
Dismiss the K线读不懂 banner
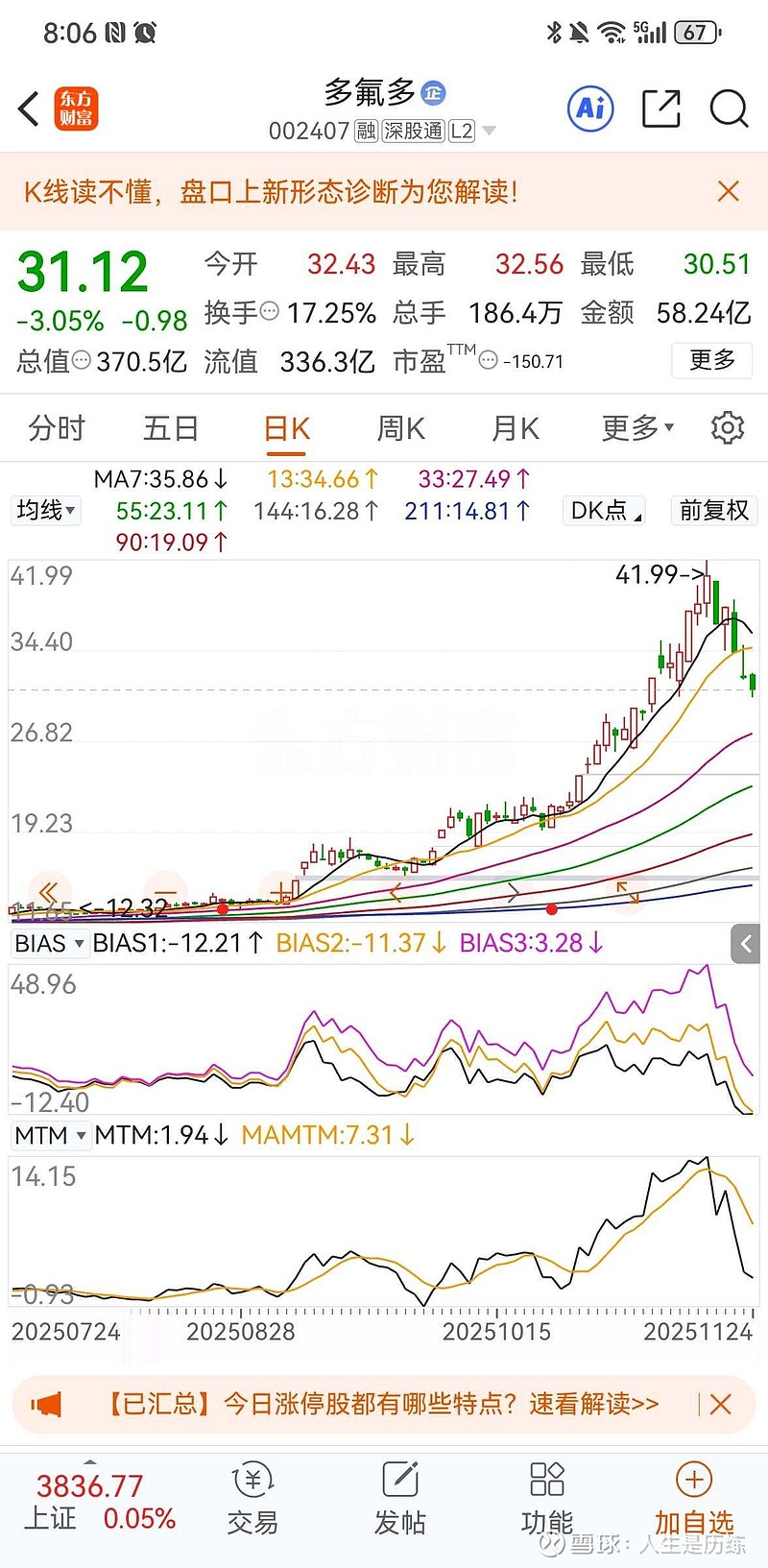click(728, 192)
